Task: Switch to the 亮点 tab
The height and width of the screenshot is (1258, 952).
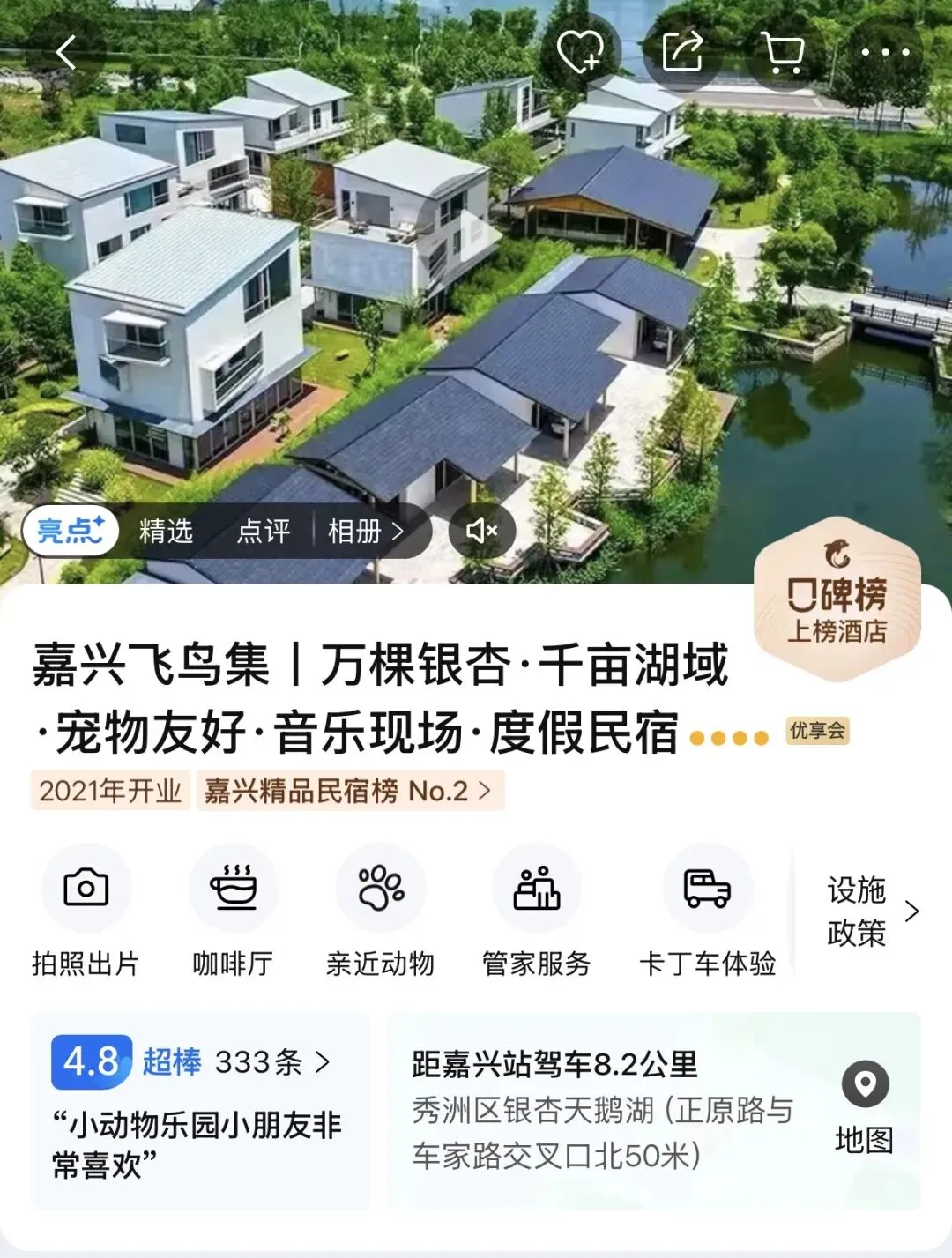Action: (71, 531)
